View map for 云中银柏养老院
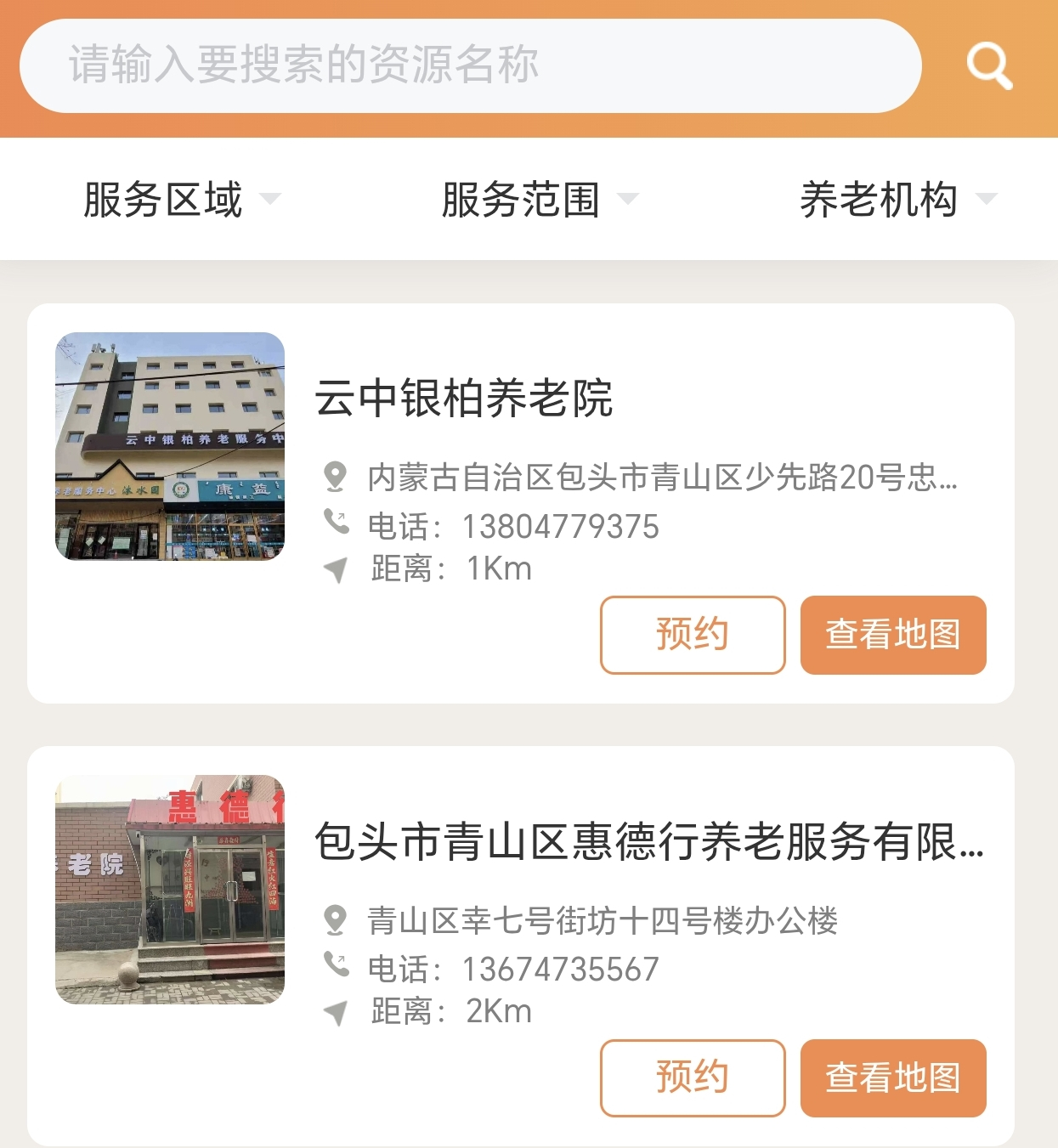Viewport: 1058px width, 1148px height. [x=893, y=635]
